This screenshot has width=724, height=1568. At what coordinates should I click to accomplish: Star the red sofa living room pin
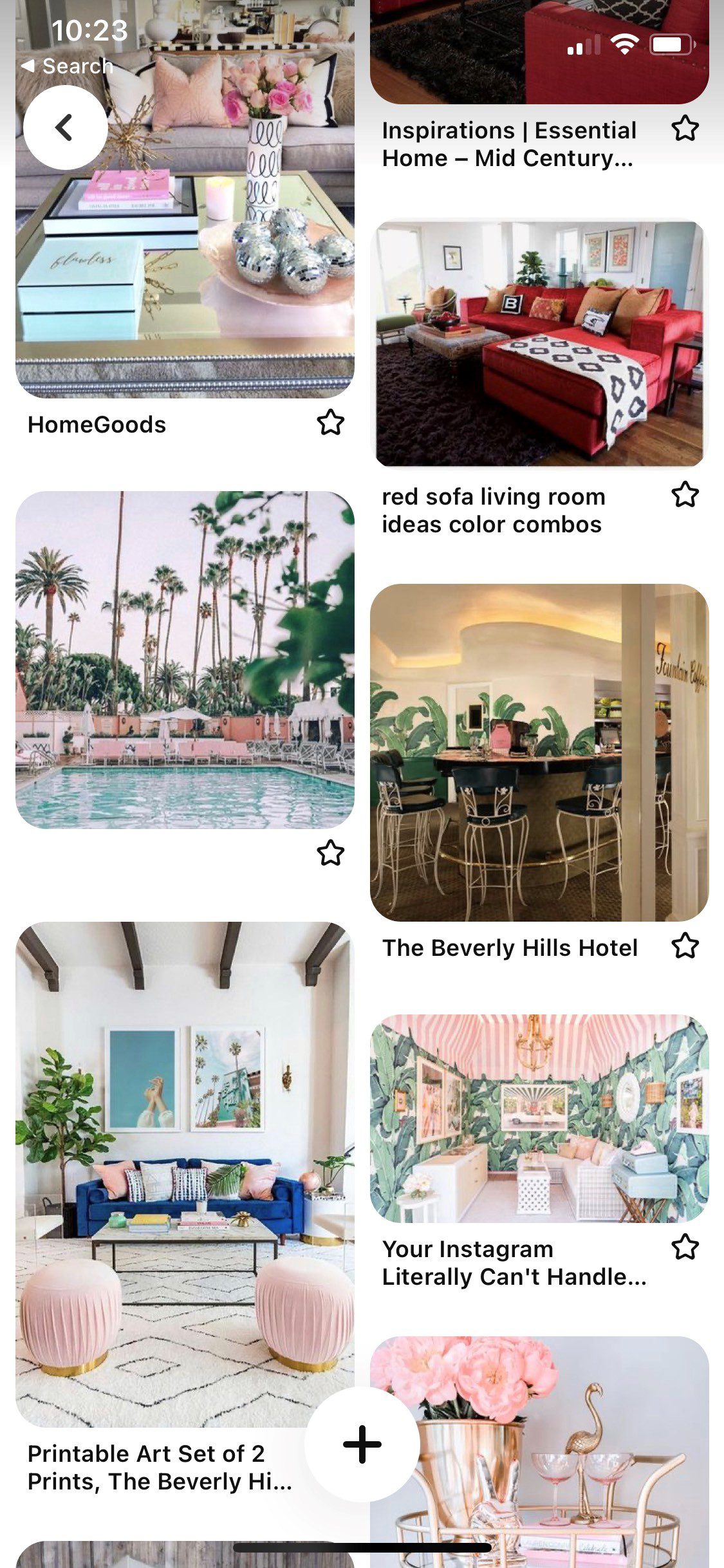click(685, 495)
